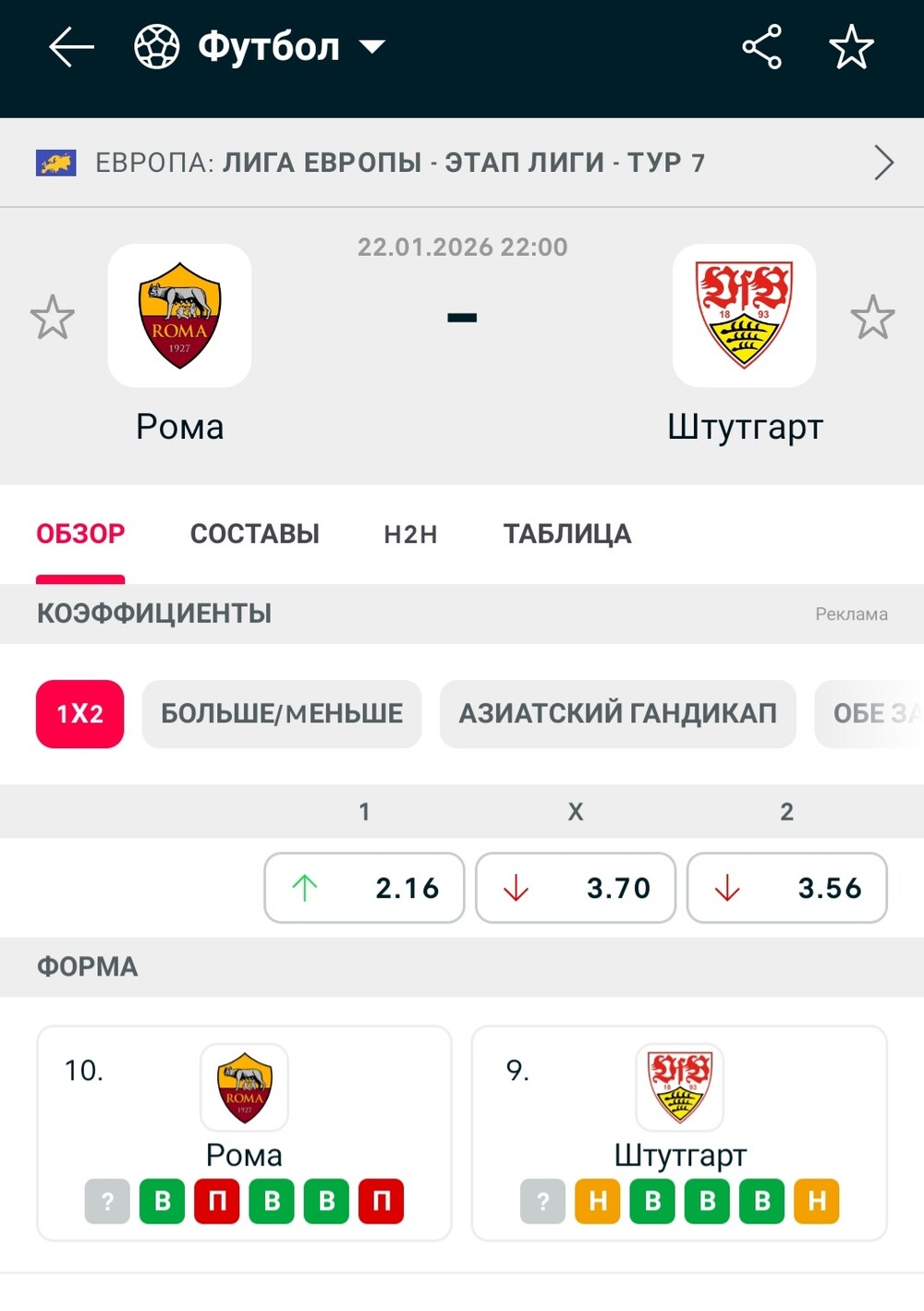Open the Штутгарт form card
The image size is (924, 1311).
(x=679, y=1132)
